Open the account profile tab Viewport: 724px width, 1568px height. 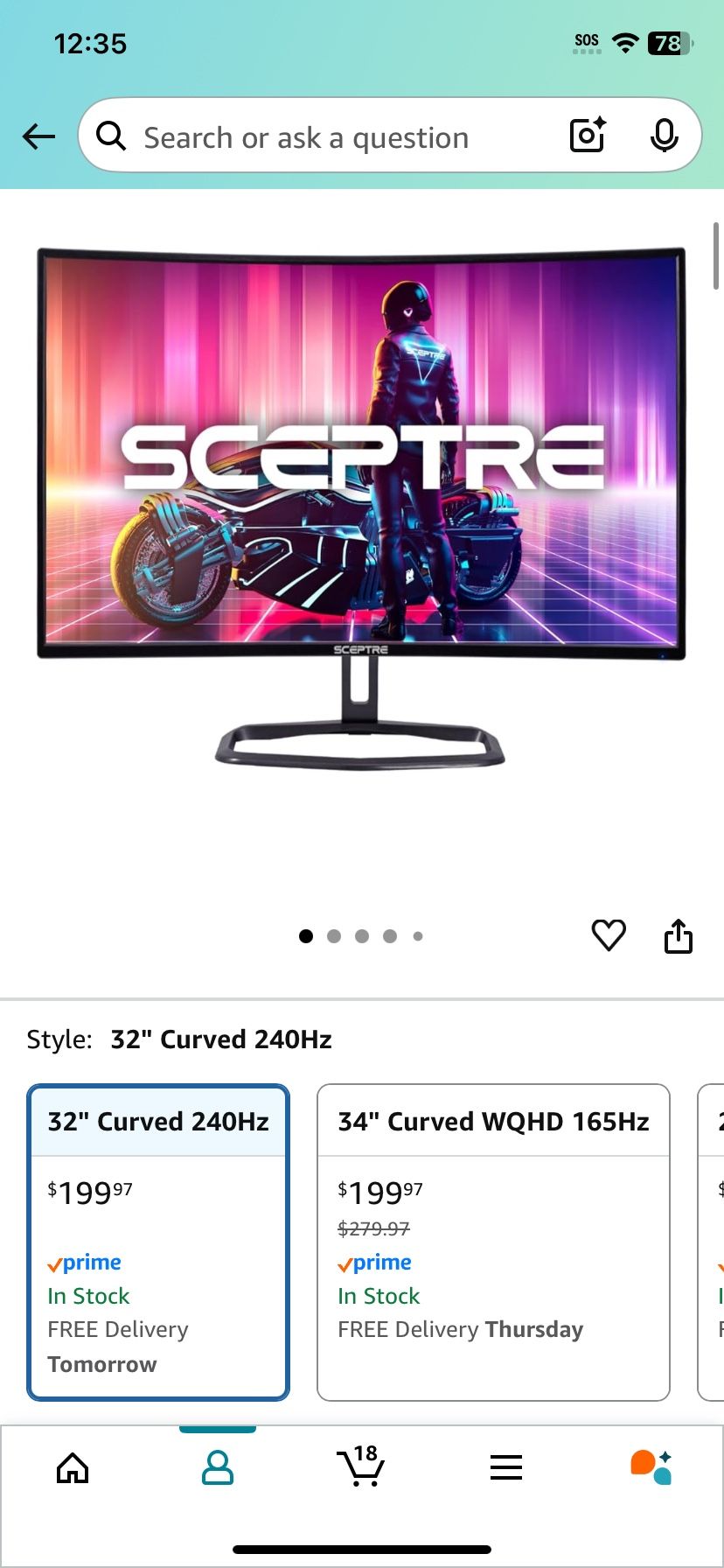218,1467
